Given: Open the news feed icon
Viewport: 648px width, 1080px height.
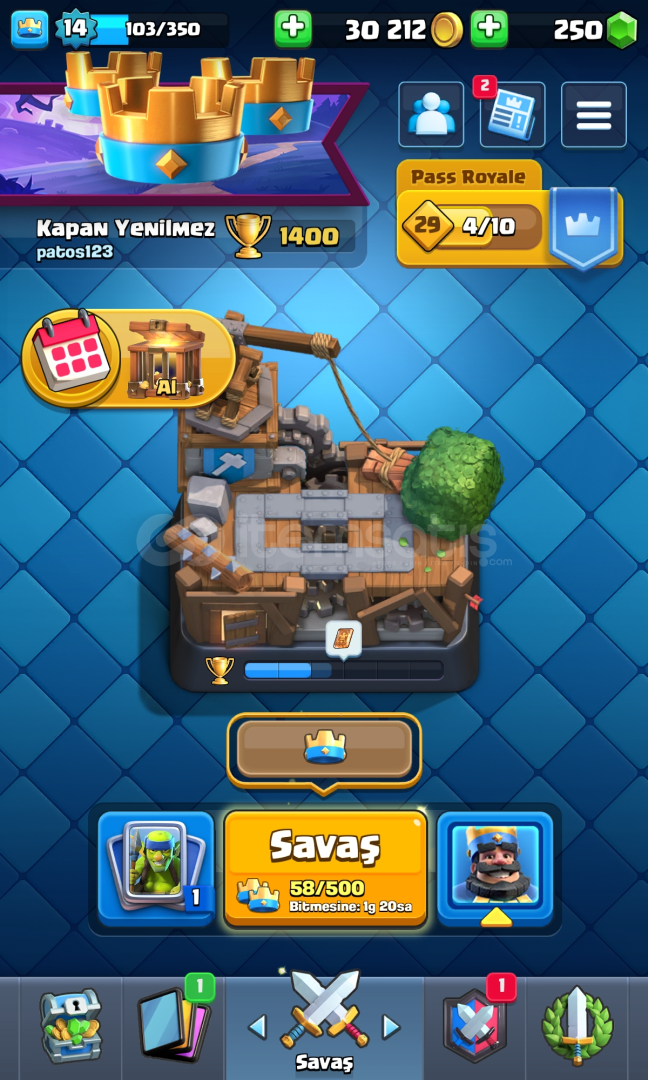Looking at the screenshot, I should pyautogui.click(x=512, y=114).
